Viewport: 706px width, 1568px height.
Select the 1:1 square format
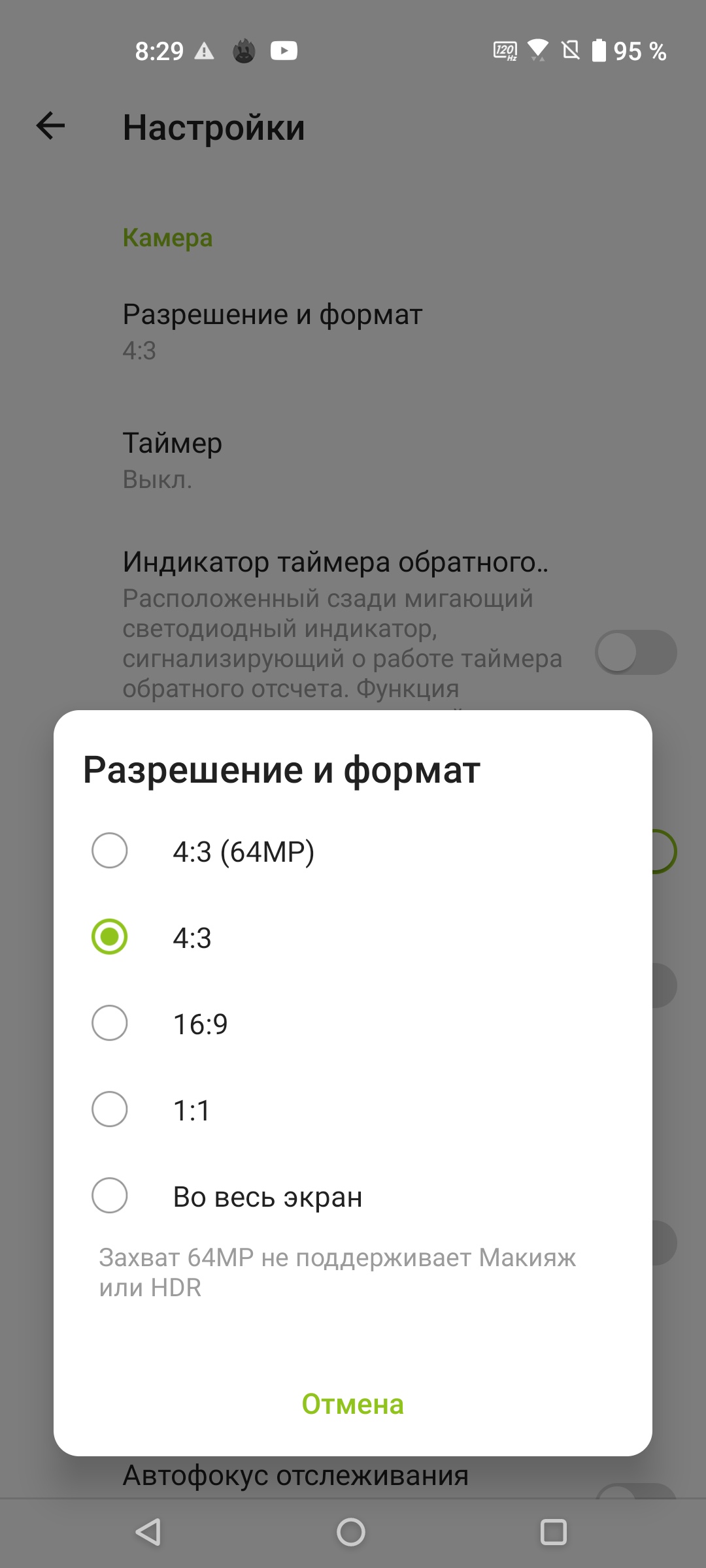(110, 1109)
